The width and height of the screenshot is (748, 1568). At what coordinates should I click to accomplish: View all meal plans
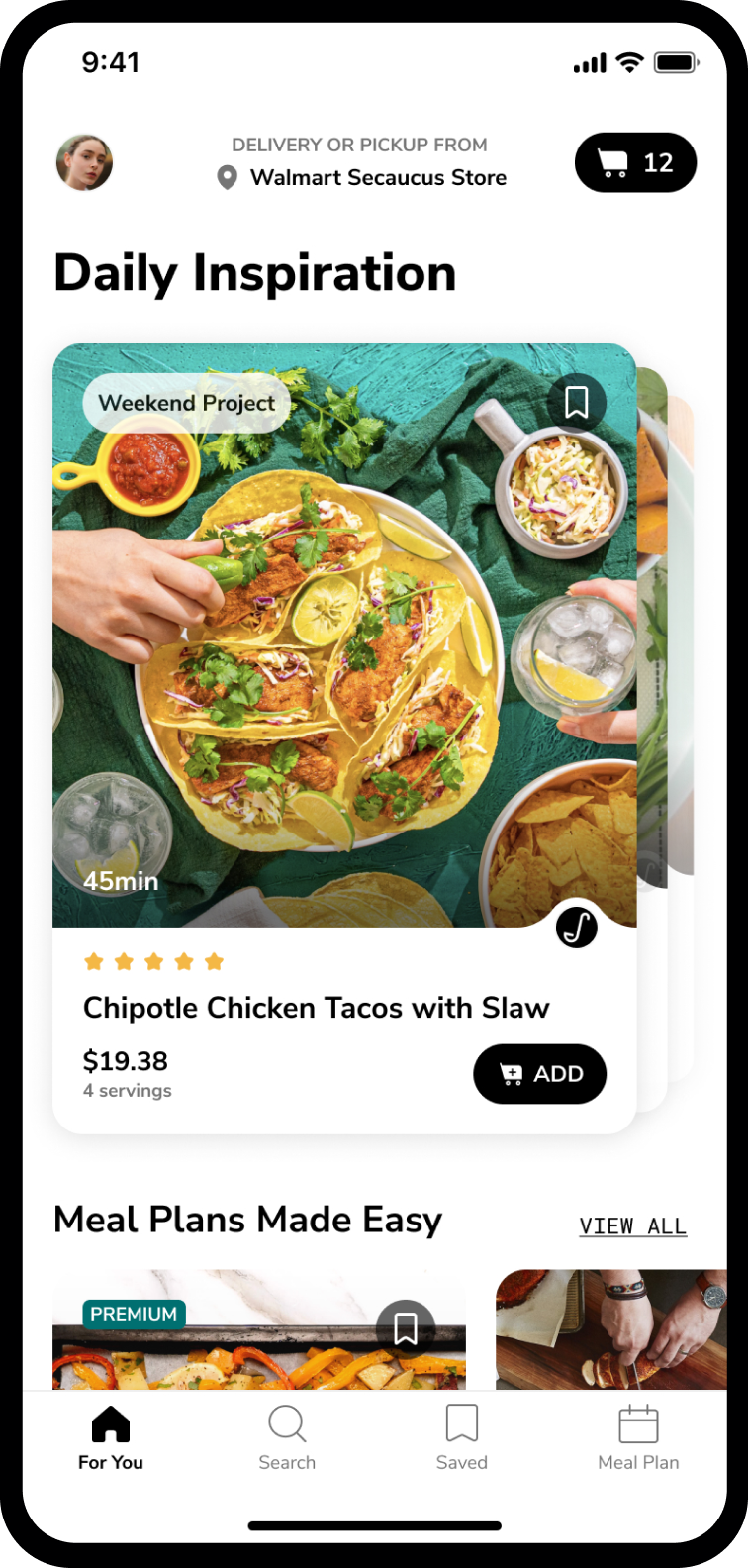[x=632, y=1225]
